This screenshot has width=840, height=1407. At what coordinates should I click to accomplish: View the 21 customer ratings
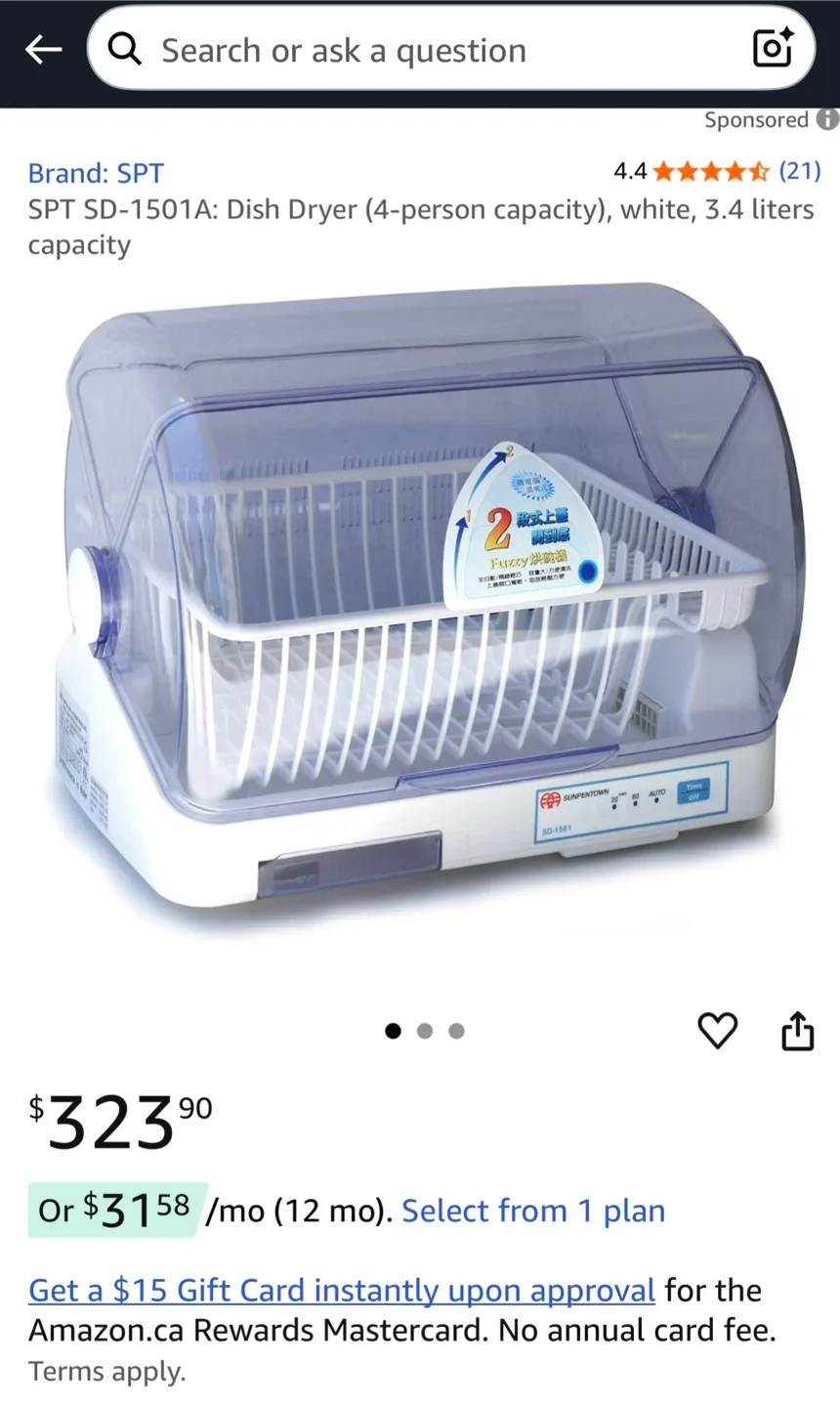(799, 171)
